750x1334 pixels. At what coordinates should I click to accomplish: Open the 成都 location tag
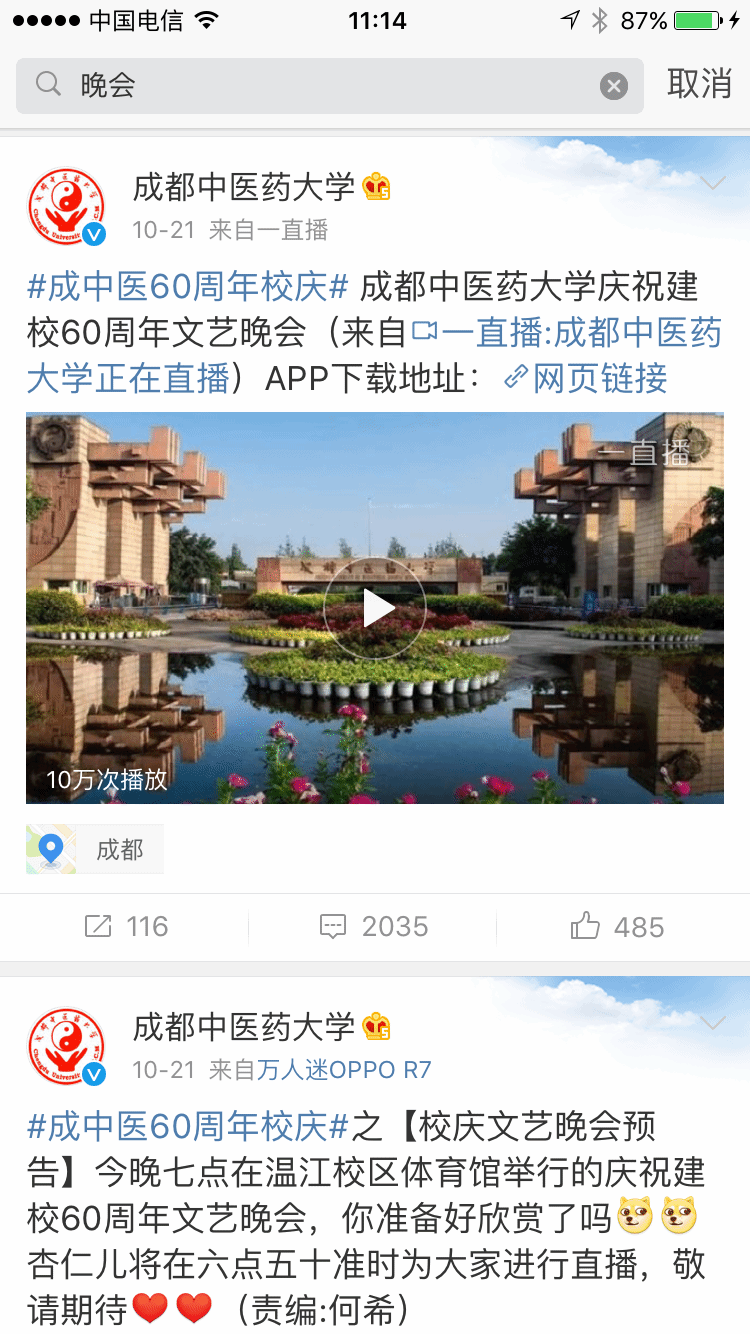point(96,850)
